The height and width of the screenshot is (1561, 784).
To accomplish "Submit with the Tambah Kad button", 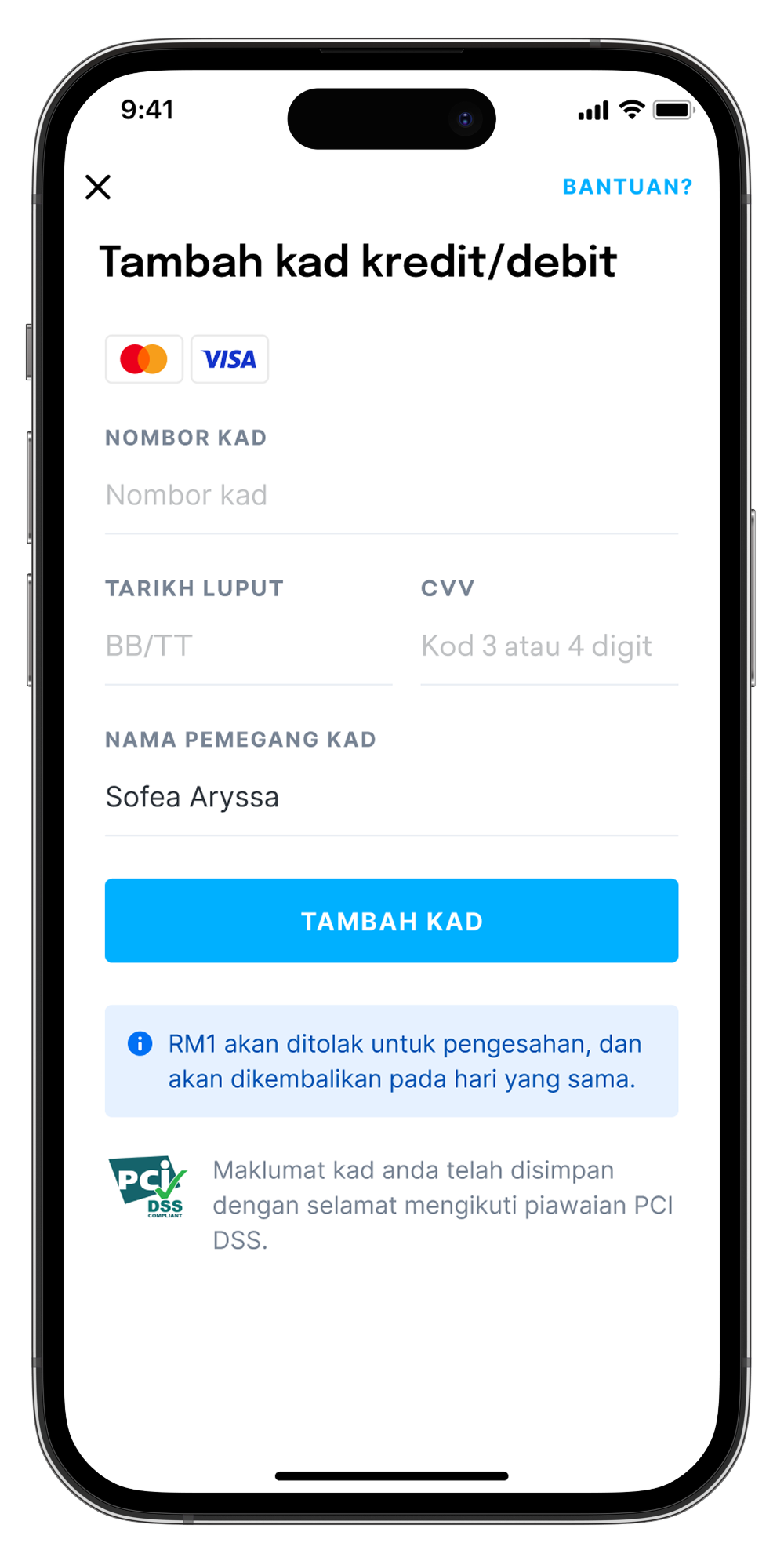I will click(391, 921).
